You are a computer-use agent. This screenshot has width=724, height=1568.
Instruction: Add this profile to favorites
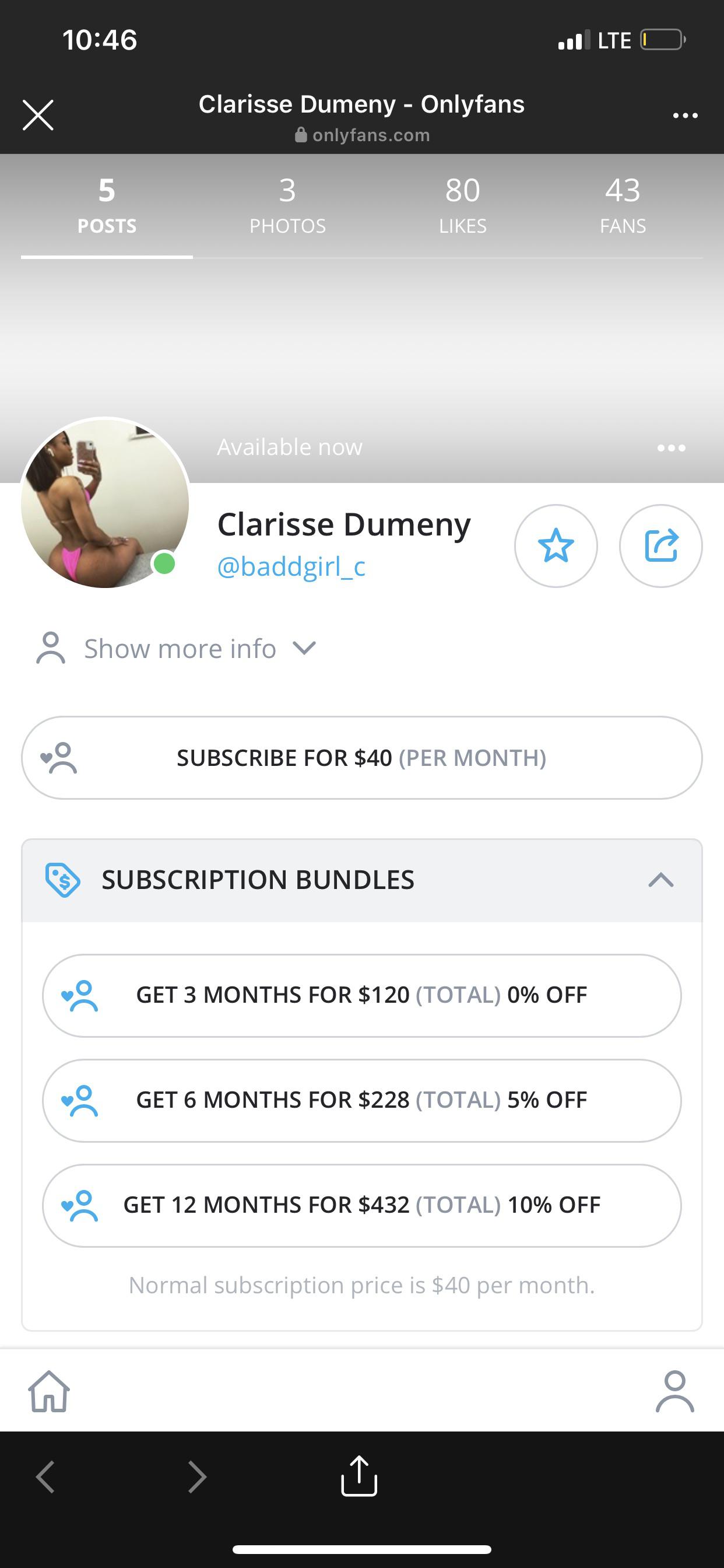[x=556, y=545]
